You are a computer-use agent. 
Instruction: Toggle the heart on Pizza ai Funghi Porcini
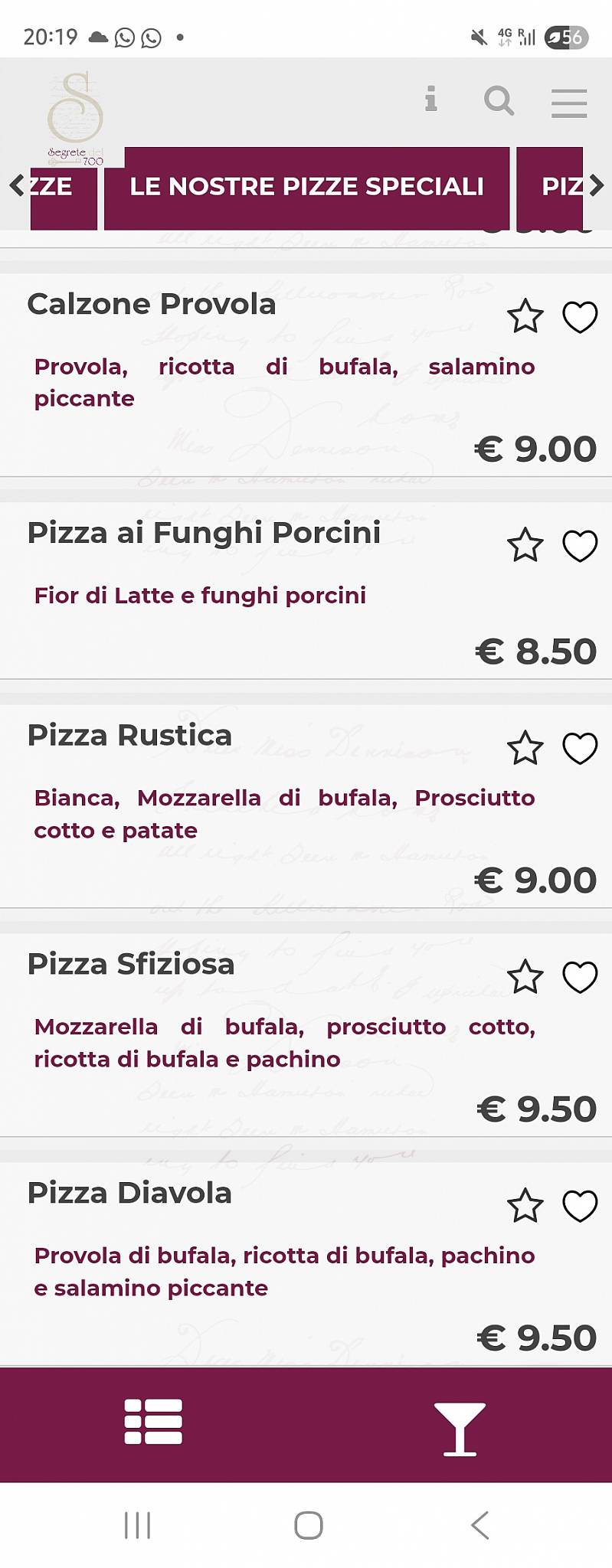pos(580,544)
